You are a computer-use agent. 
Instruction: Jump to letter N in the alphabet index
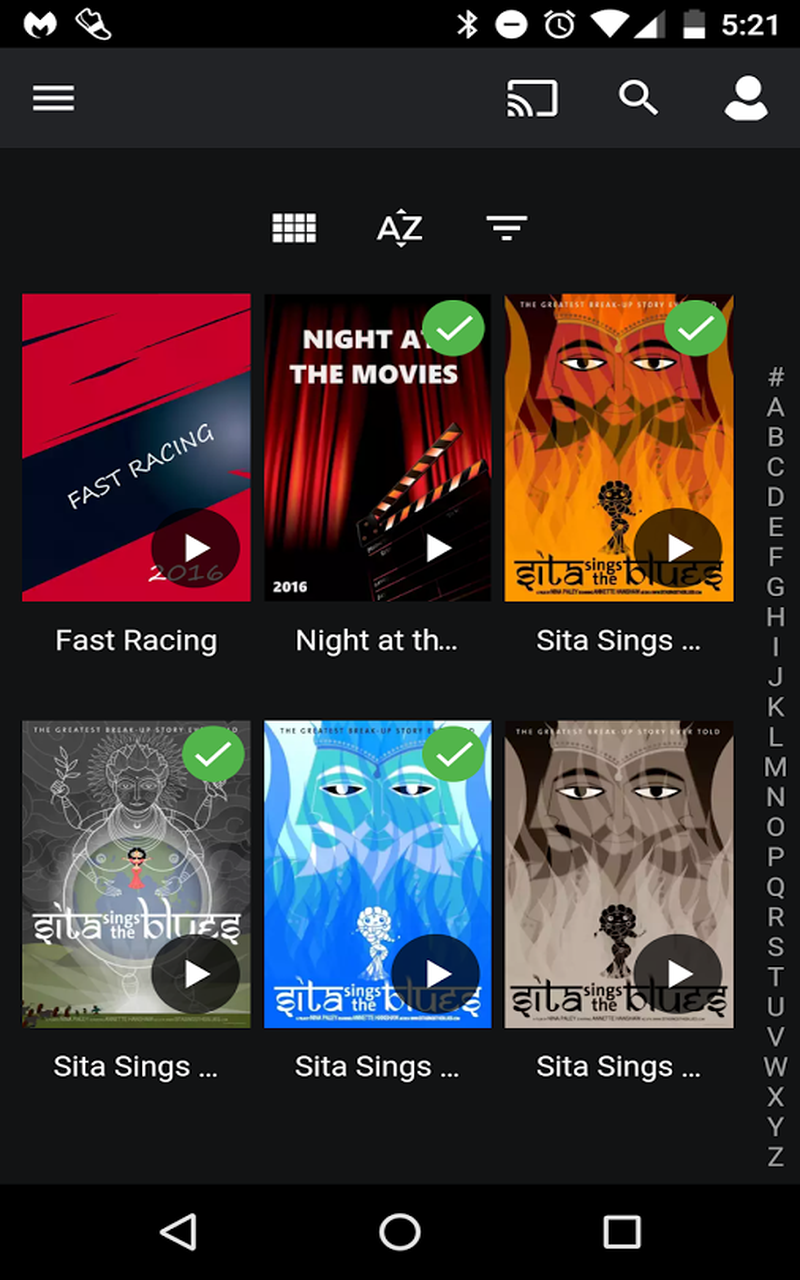tap(775, 797)
